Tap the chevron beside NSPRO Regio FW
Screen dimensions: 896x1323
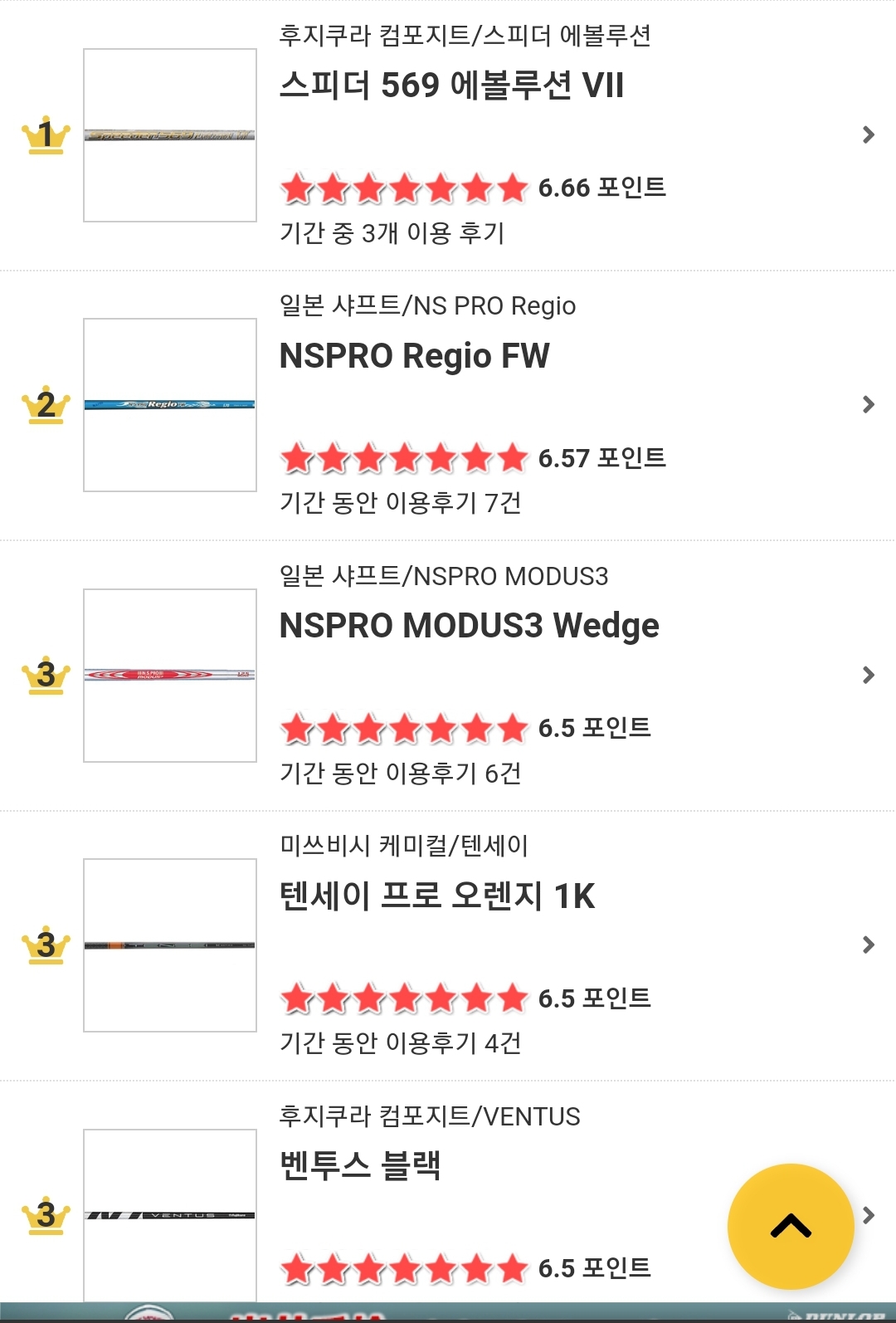[868, 405]
